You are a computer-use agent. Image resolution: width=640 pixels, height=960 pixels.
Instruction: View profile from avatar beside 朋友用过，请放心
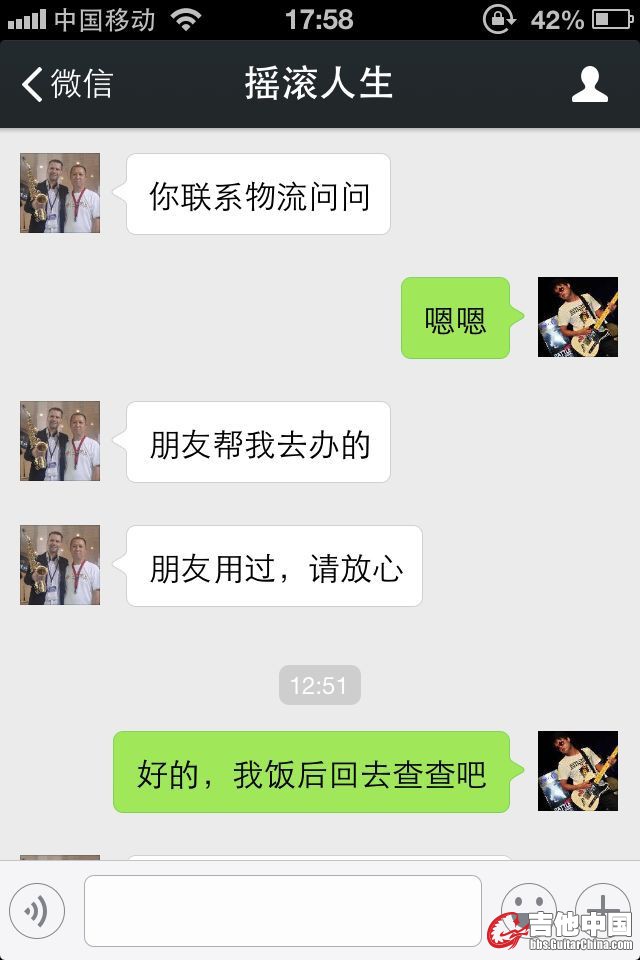pos(60,565)
